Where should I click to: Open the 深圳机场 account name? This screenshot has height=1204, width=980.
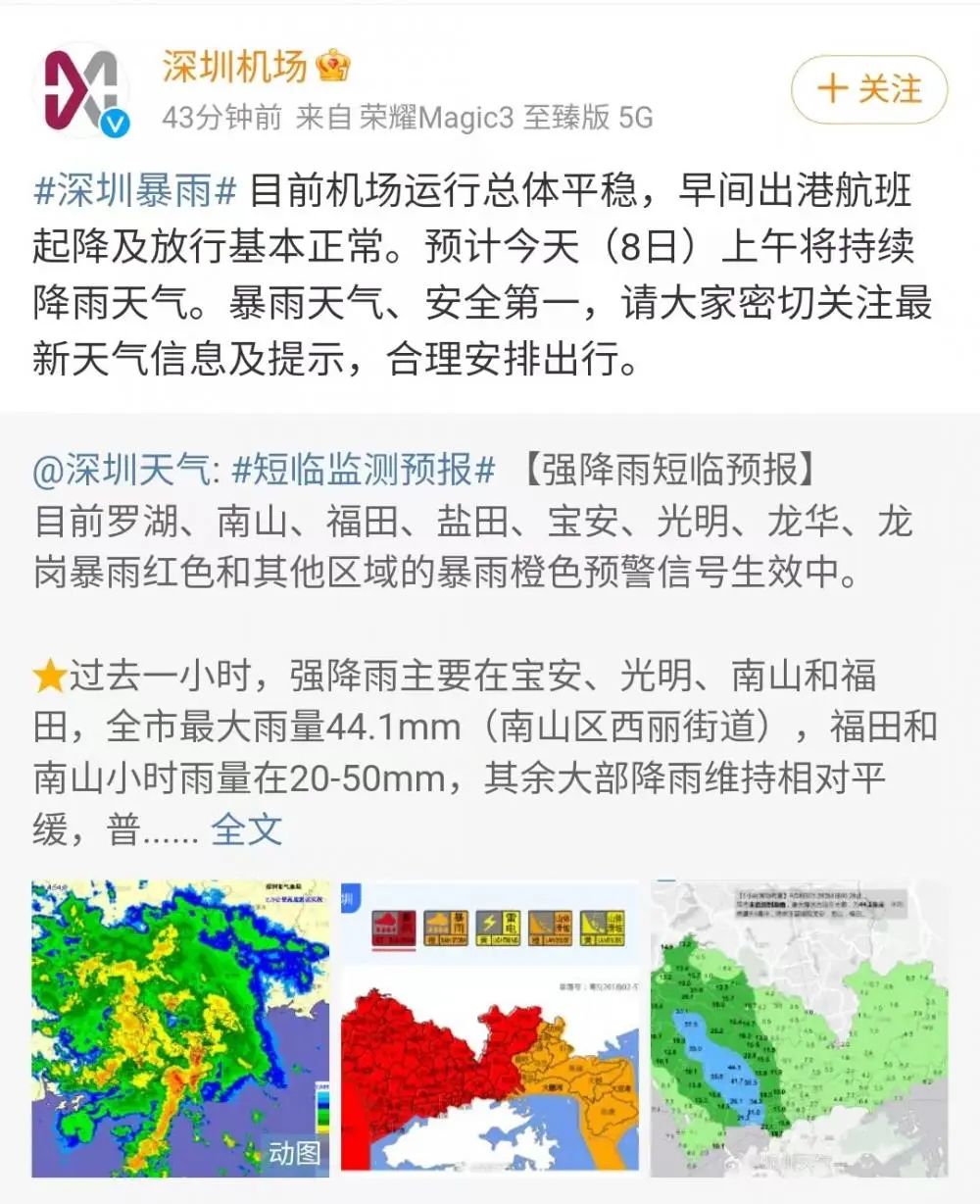(235, 67)
